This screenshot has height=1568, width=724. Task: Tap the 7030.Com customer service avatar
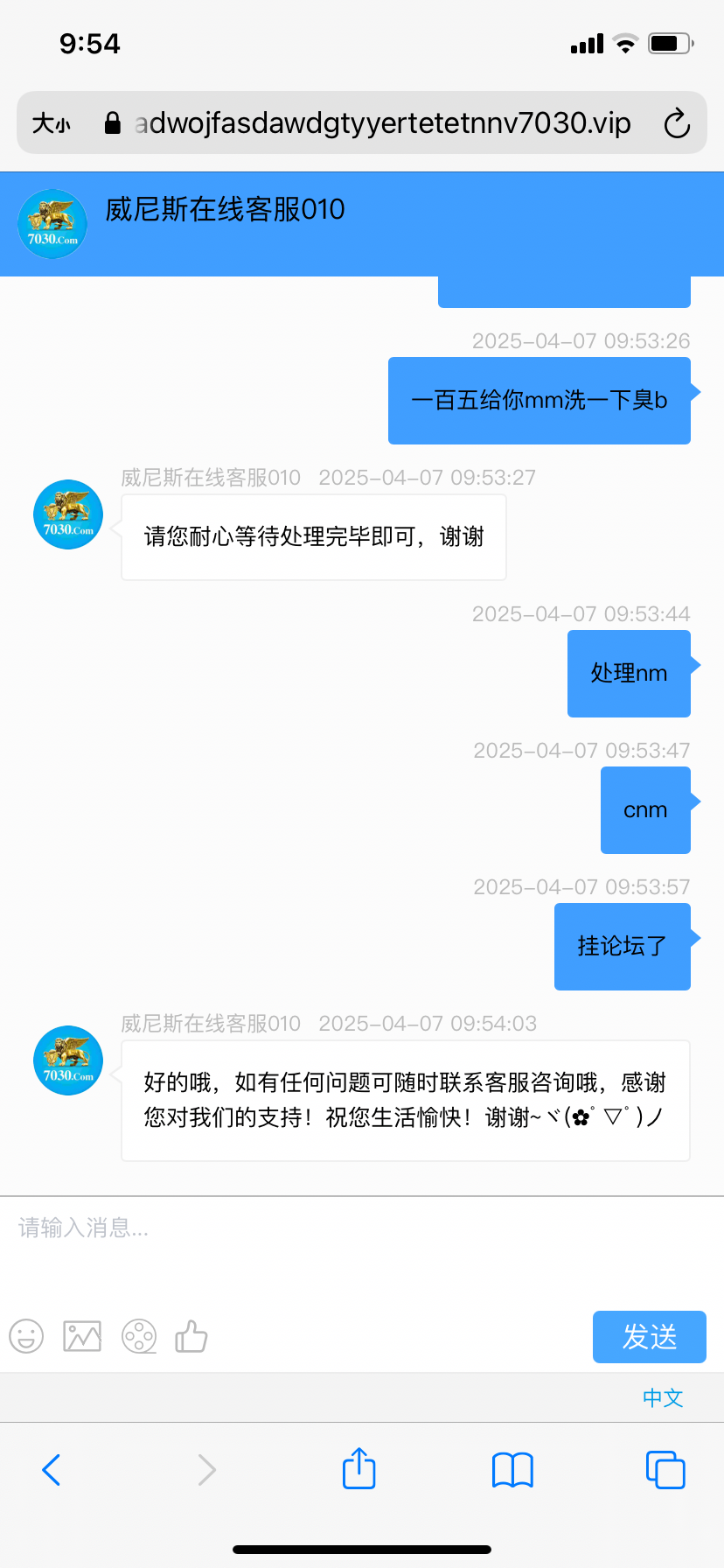pyautogui.click(x=67, y=1060)
